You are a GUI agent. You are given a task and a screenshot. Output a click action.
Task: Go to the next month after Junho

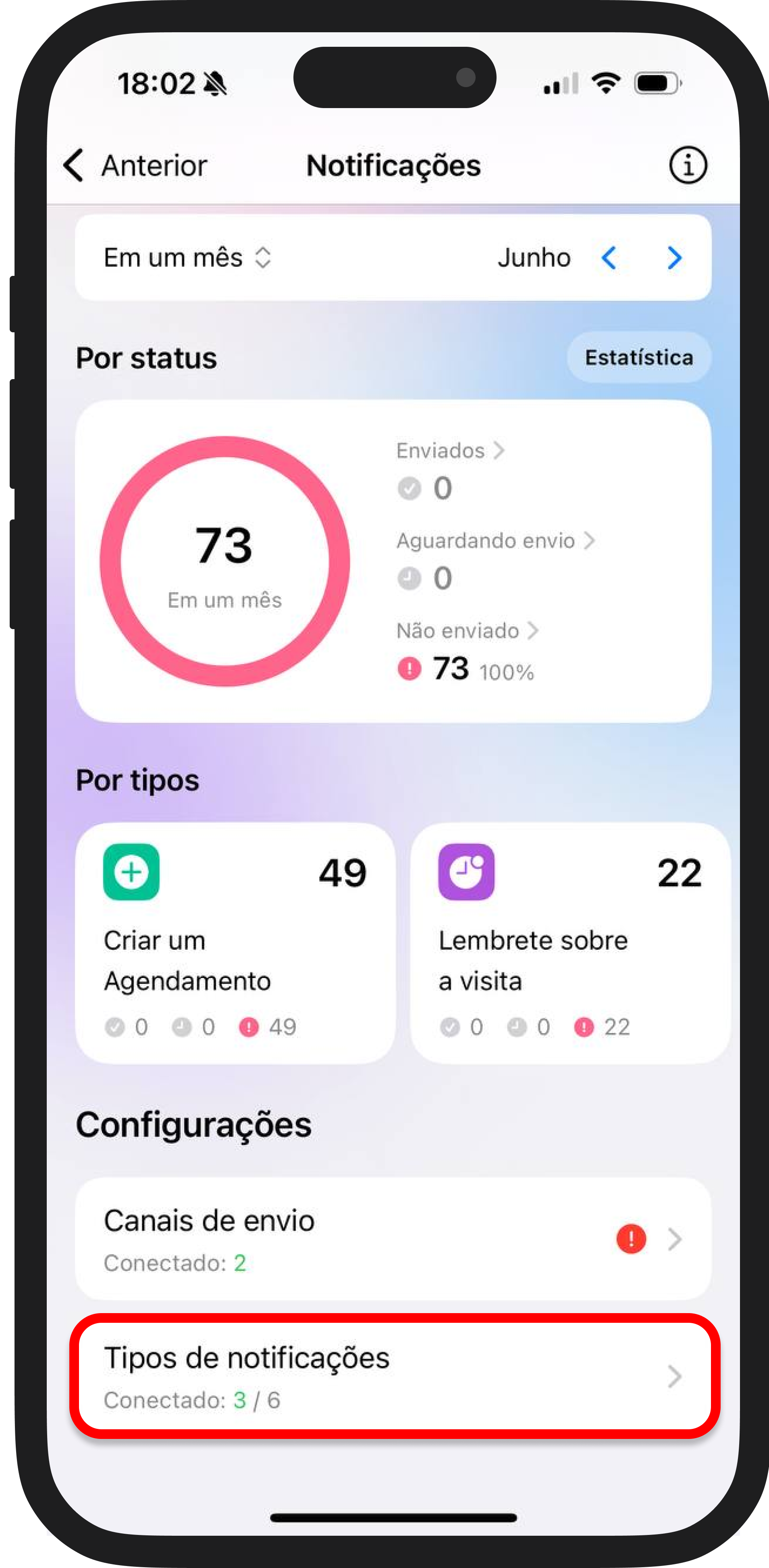[x=675, y=258]
